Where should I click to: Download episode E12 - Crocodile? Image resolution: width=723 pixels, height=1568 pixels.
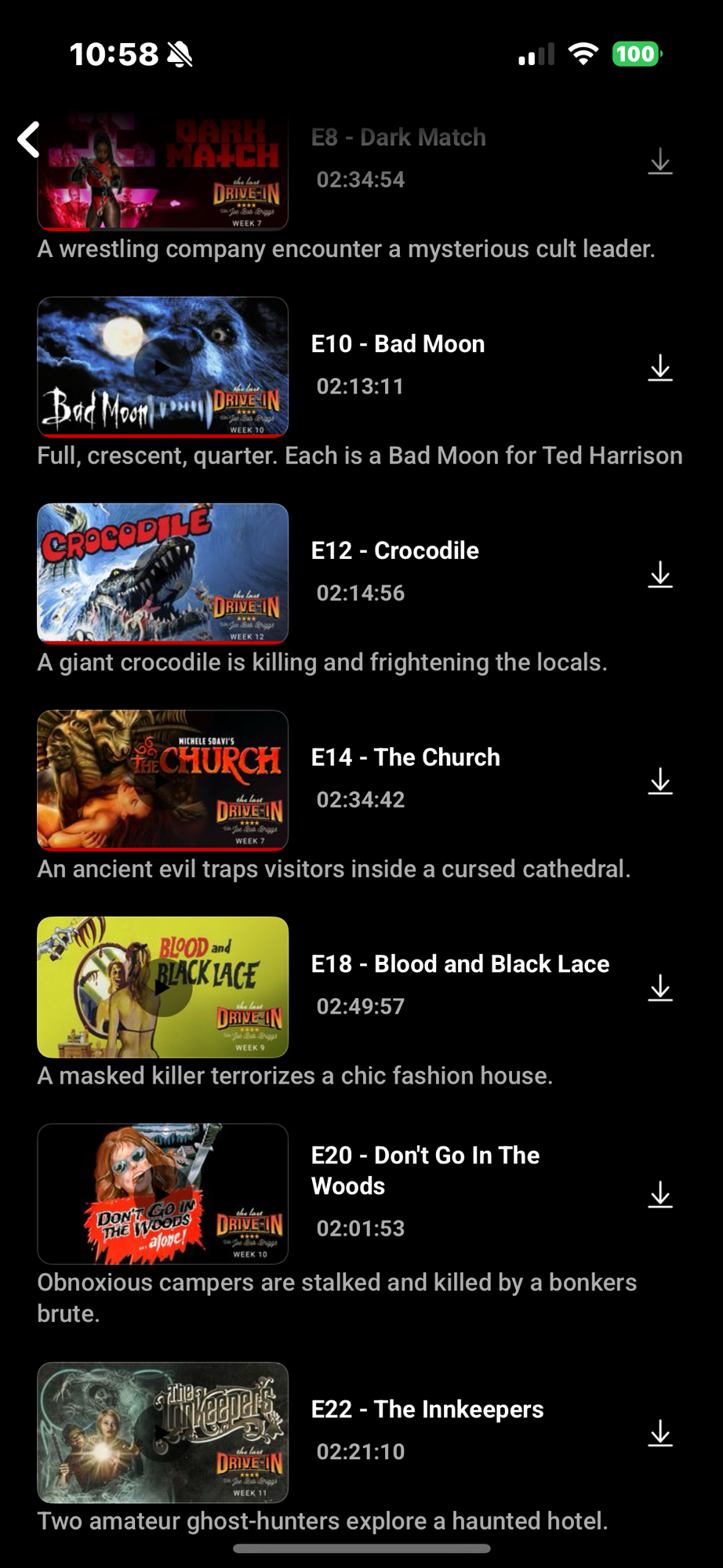coord(660,575)
